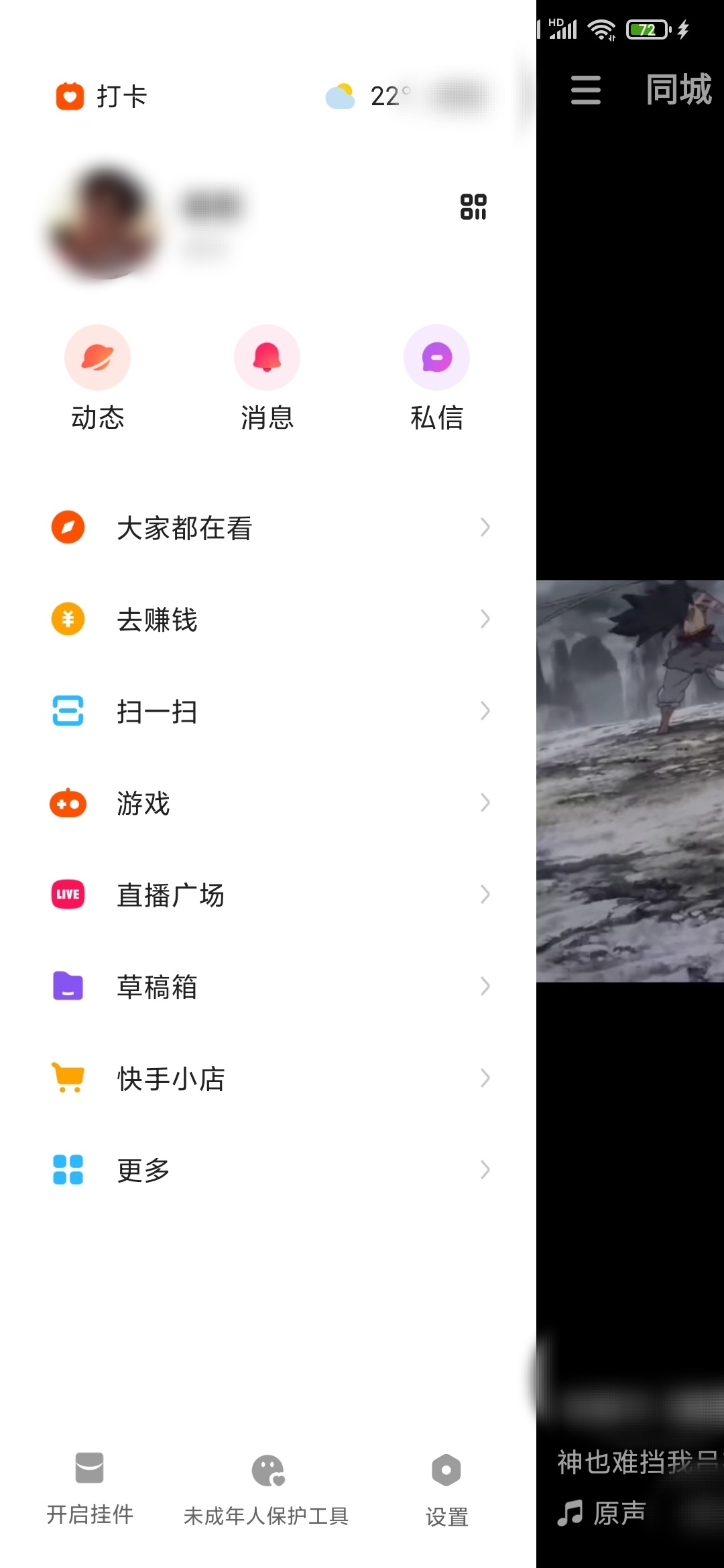This screenshot has width=724, height=1568.
Task: Expand the 去赚钱 row chevron
Action: pos(486,620)
